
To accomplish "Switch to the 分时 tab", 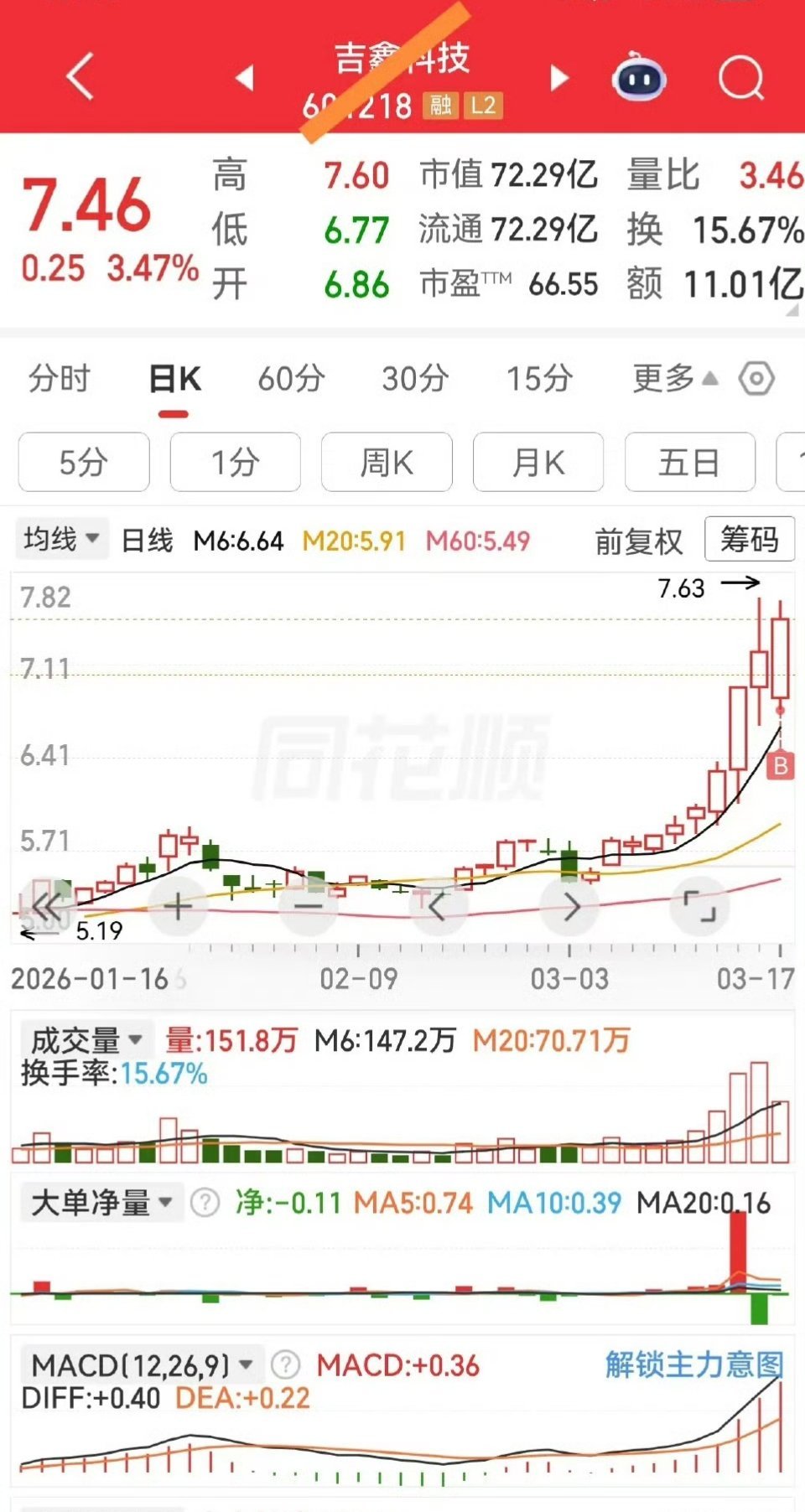I will coord(59,379).
